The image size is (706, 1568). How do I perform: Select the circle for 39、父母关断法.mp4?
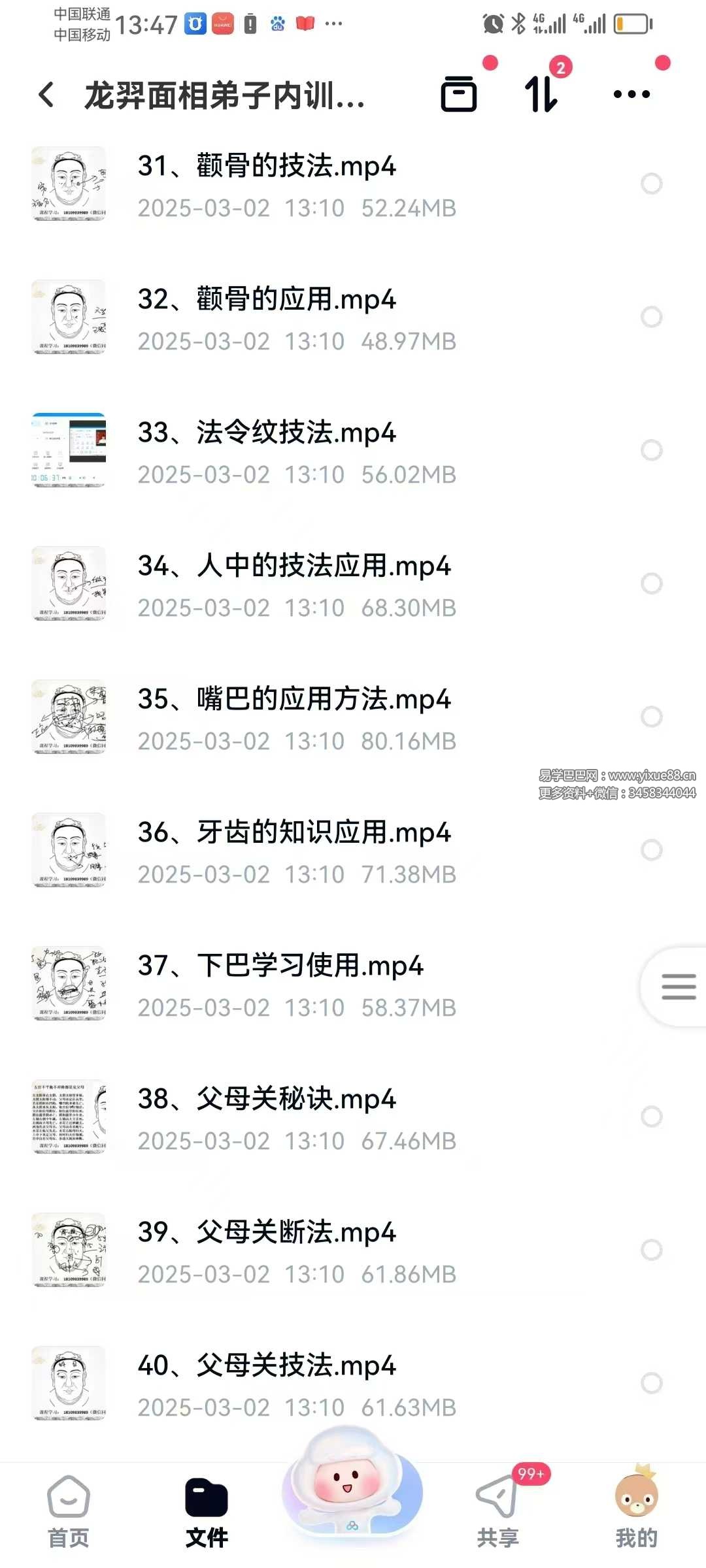point(651,1250)
